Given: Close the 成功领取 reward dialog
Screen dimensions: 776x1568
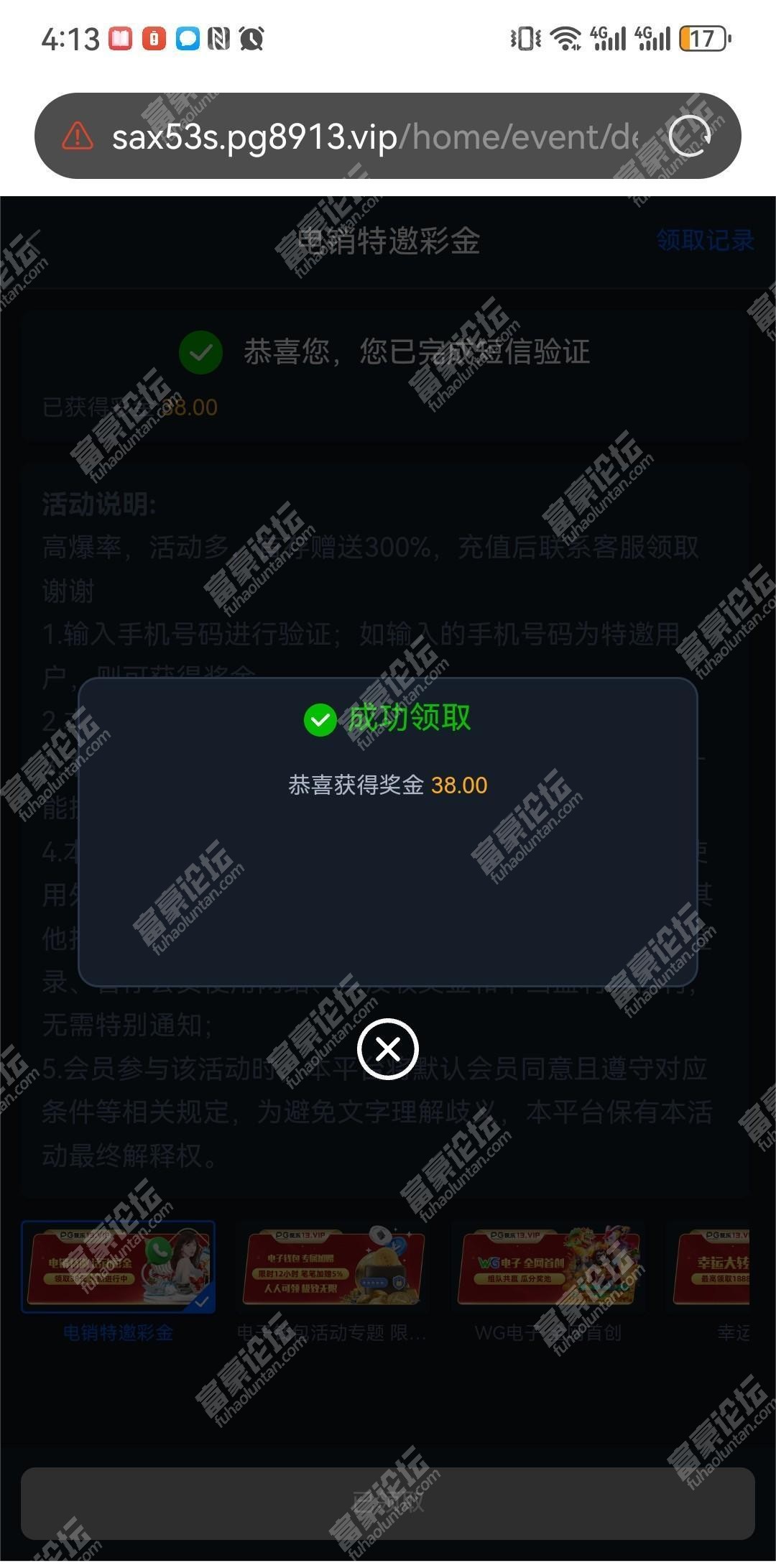Looking at the screenshot, I should click(388, 1050).
